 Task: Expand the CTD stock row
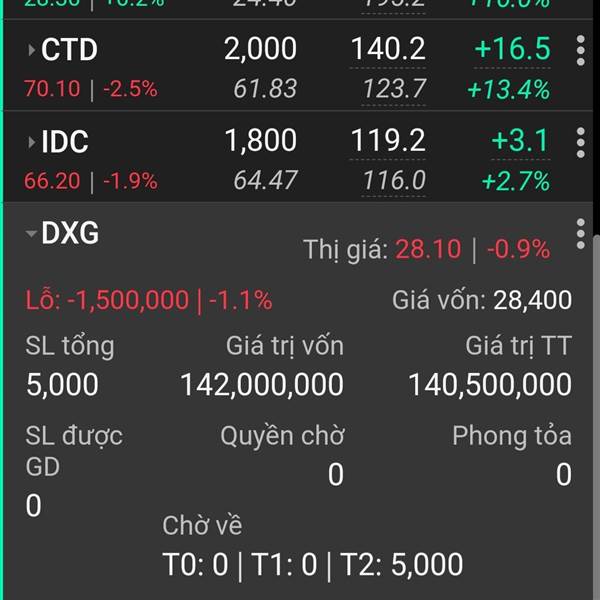(32, 50)
